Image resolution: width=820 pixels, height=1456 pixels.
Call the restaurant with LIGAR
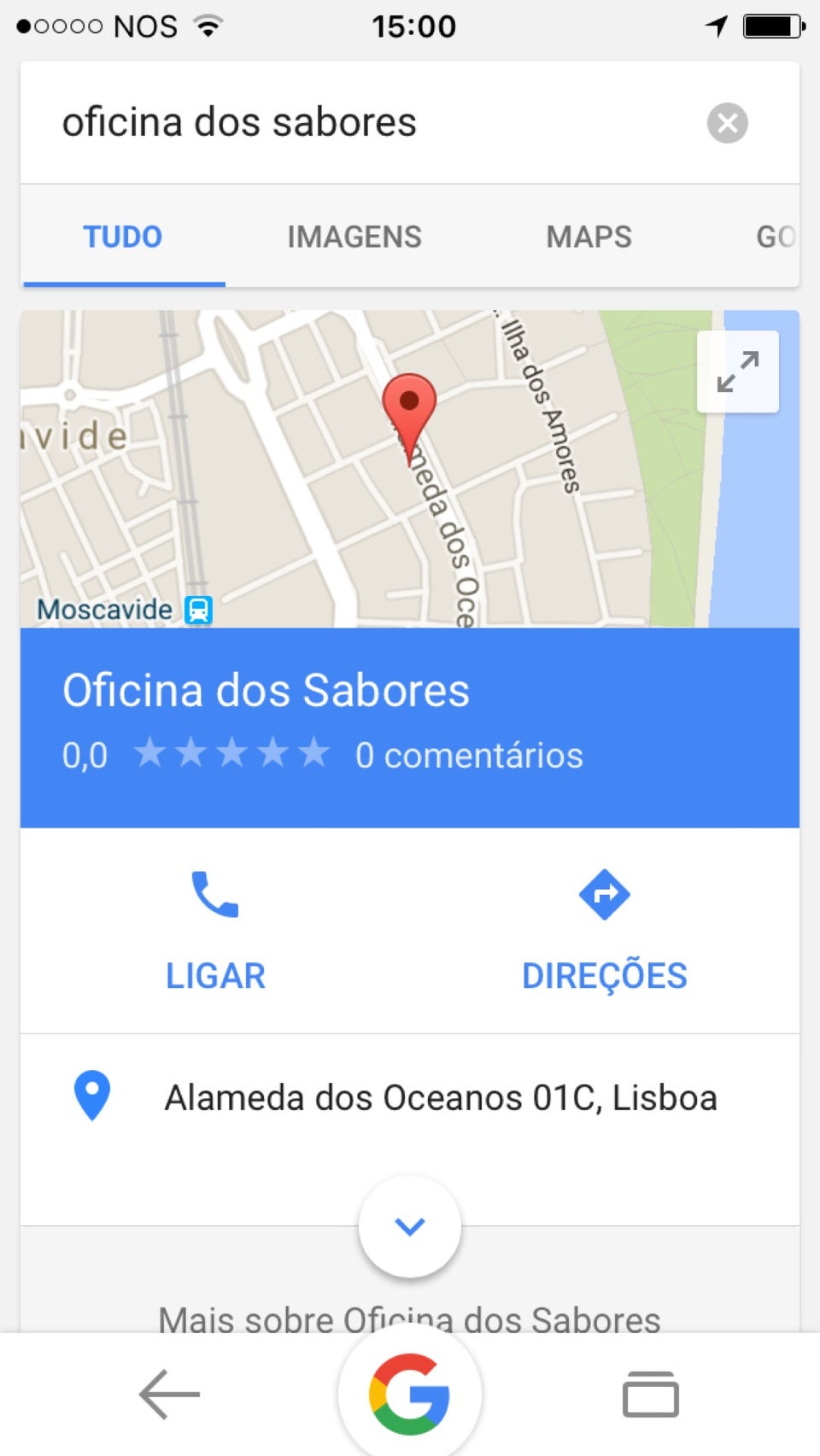pyautogui.click(x=215, y=931)
